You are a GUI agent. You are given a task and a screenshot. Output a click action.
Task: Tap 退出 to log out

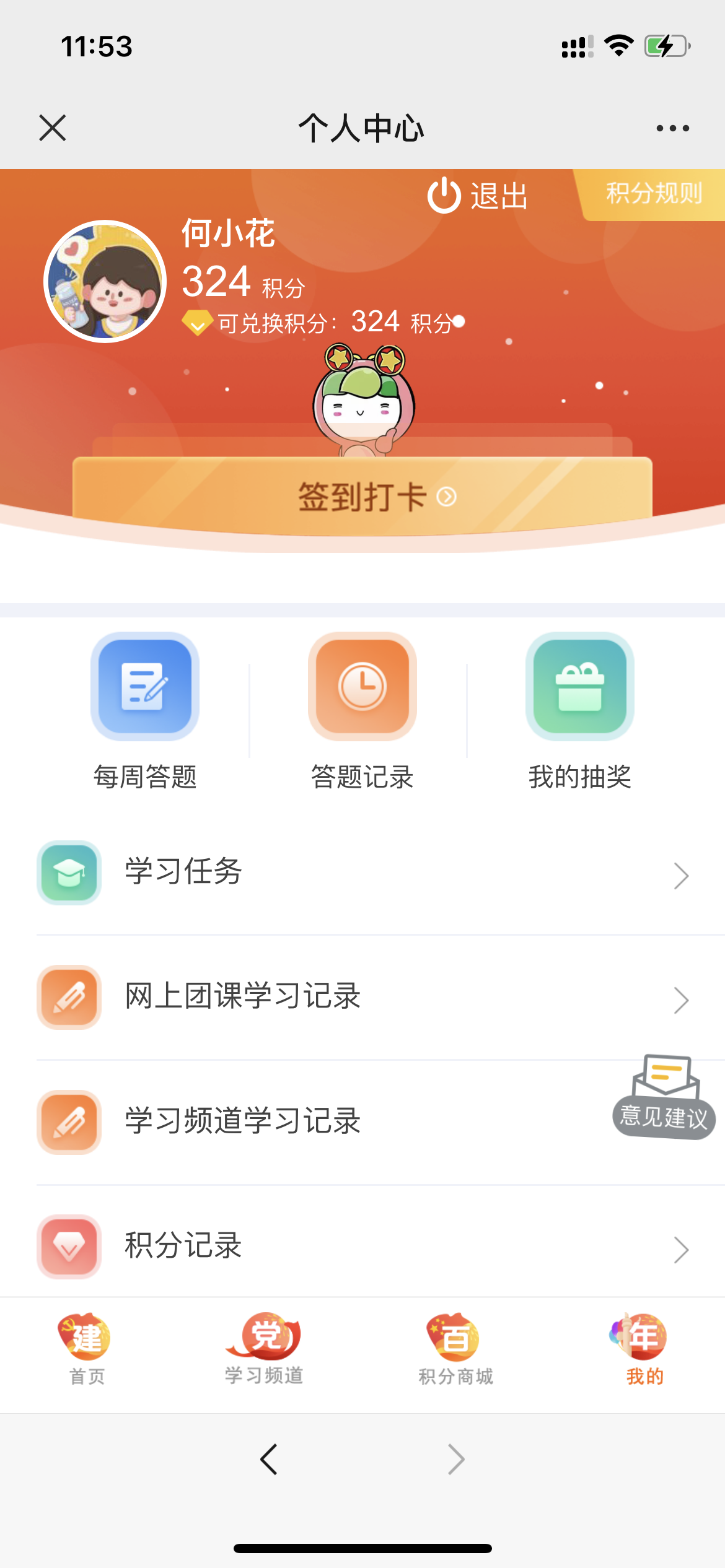point(477,196)
